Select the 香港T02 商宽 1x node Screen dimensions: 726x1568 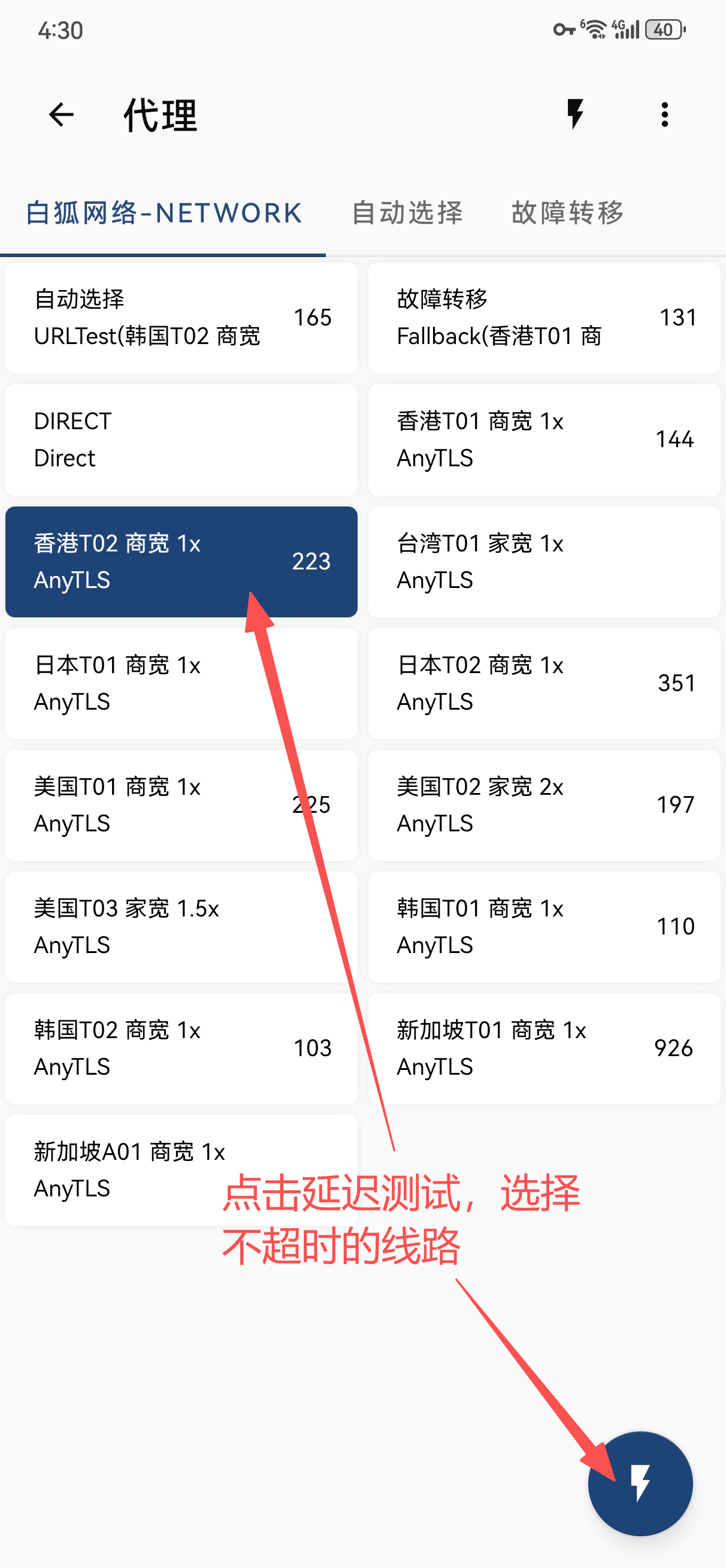tap(181, 561)
